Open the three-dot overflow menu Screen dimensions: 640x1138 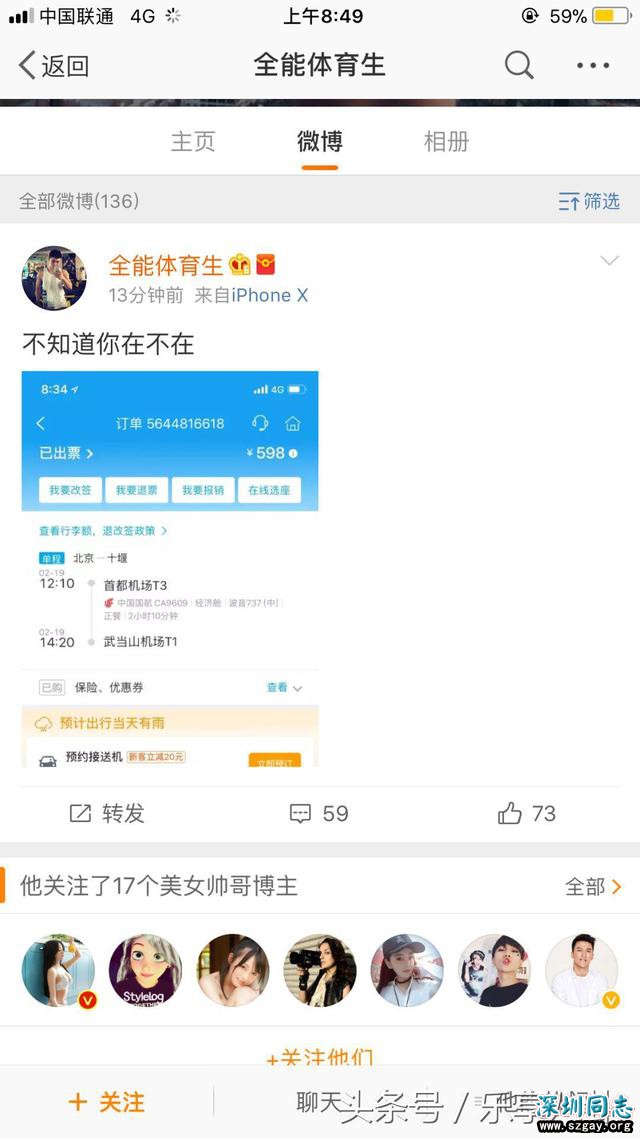pos(592,66)
